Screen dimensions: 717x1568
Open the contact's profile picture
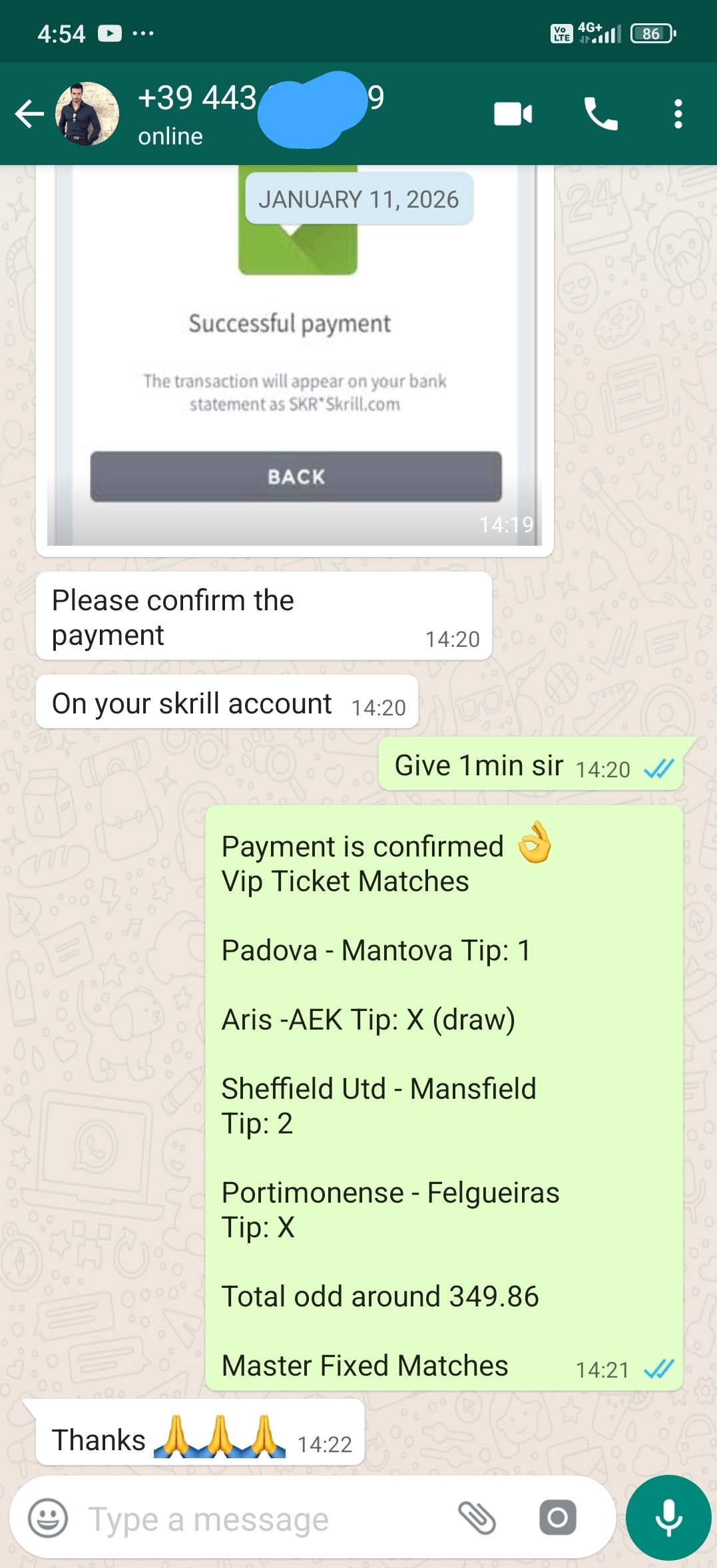tap(87, 114)
